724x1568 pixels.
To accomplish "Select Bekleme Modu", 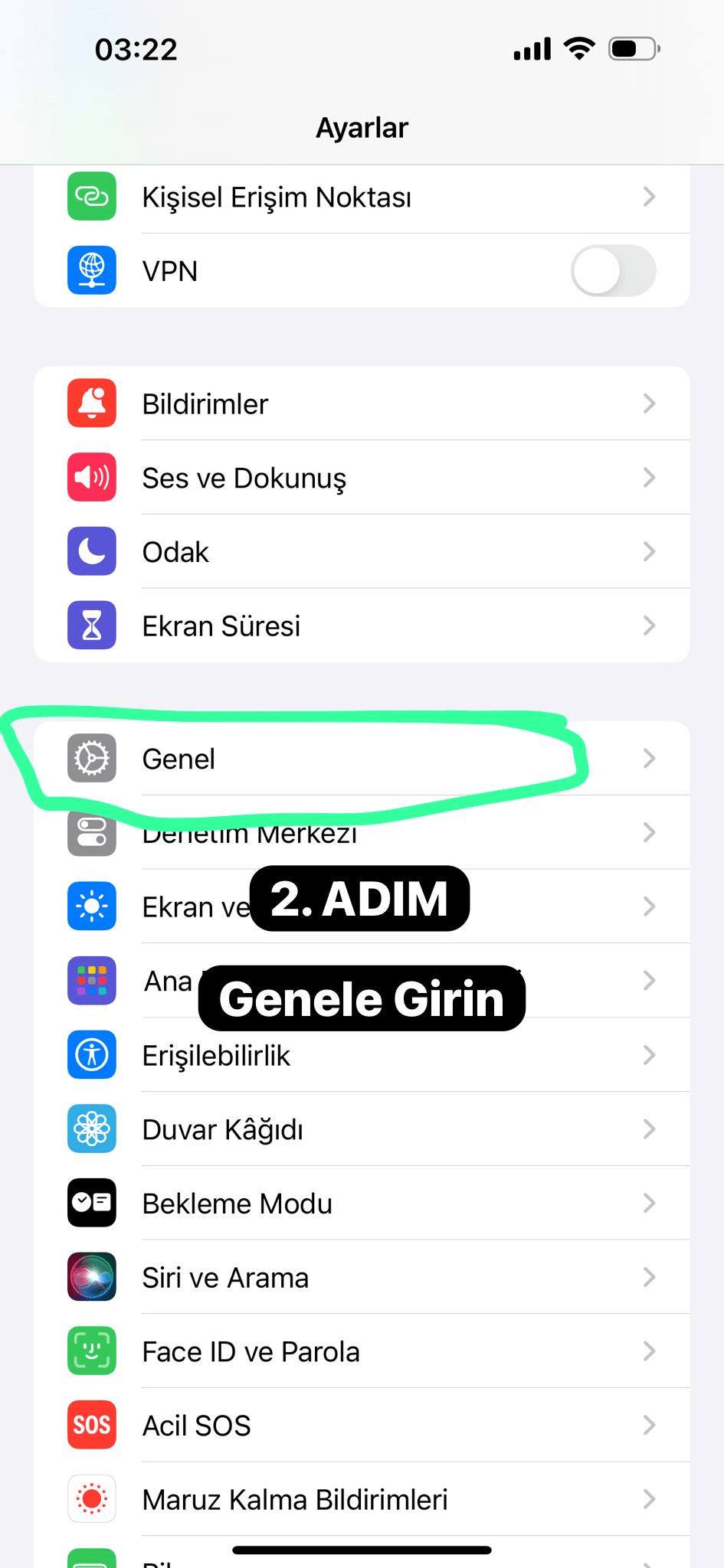I will 360,1204.
